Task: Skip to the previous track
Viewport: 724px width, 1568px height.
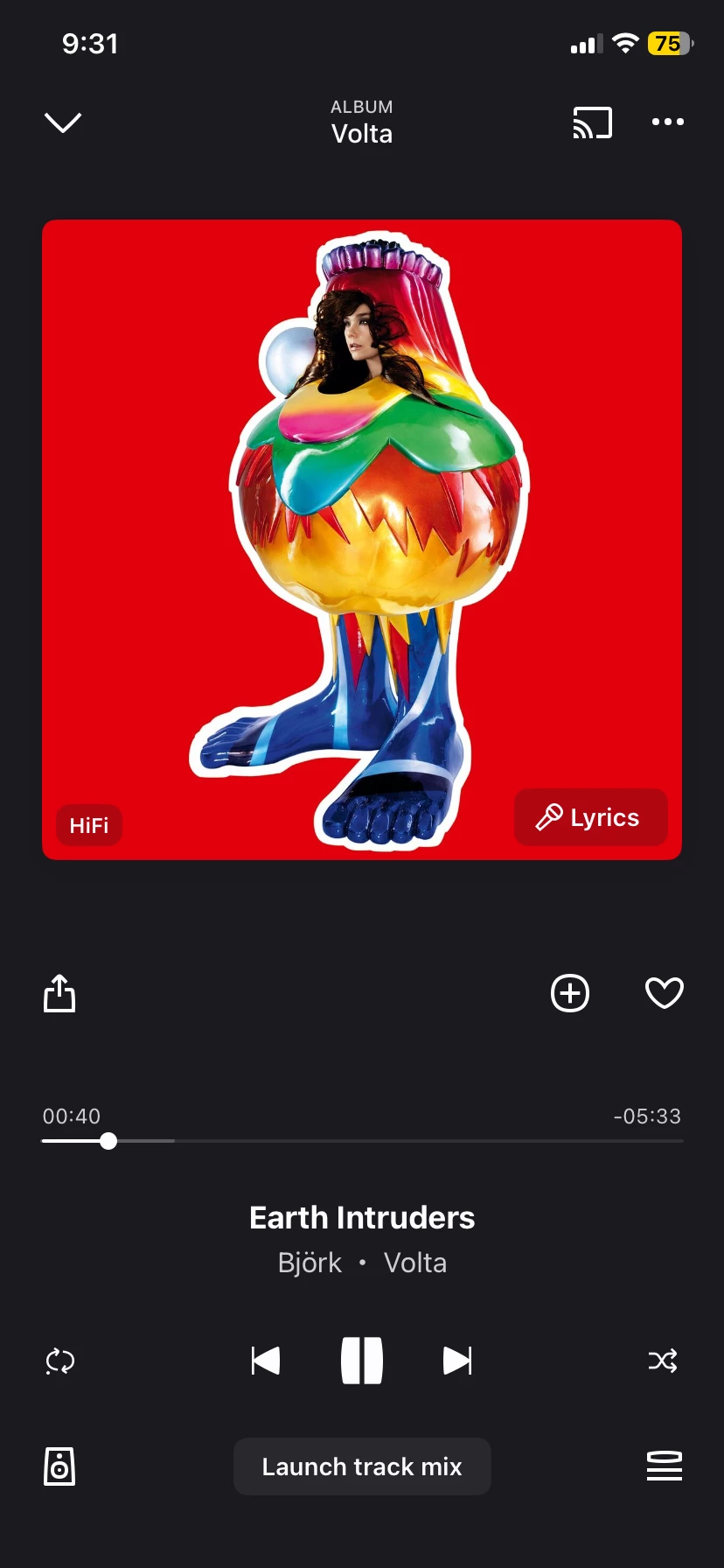Action: (x=265, y=1361)
